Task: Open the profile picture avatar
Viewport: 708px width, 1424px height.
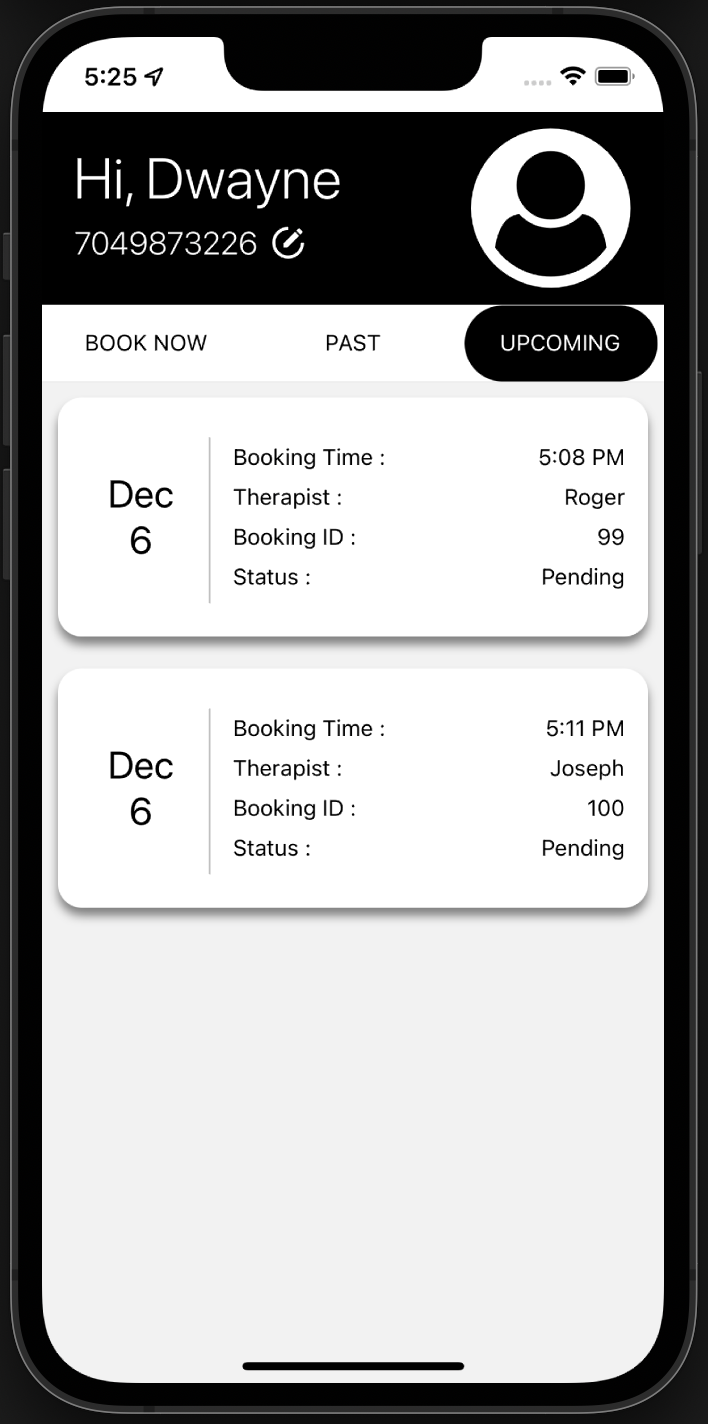Action: coord(550,208)
